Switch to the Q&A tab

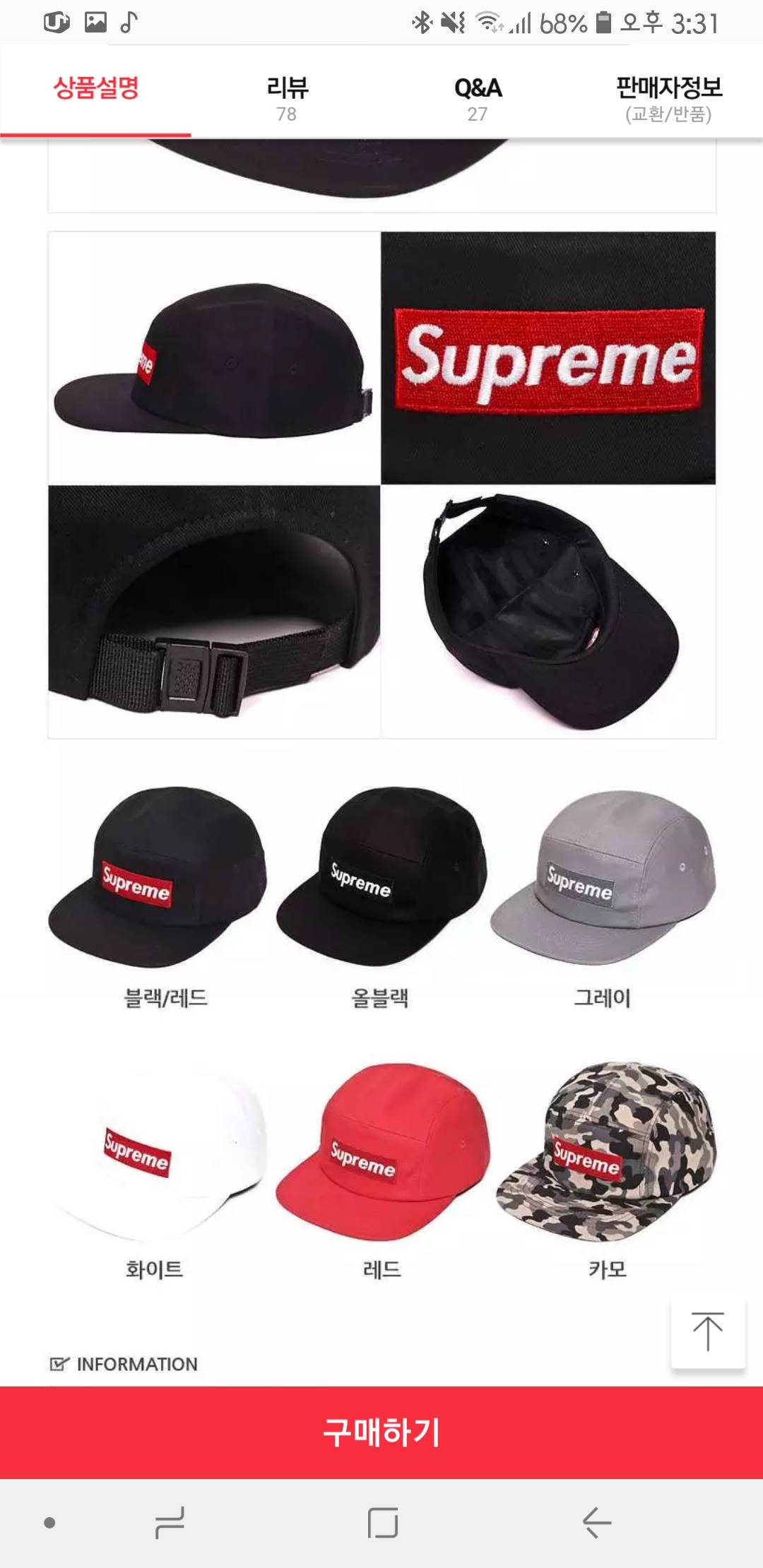click(x=478, y=98)
